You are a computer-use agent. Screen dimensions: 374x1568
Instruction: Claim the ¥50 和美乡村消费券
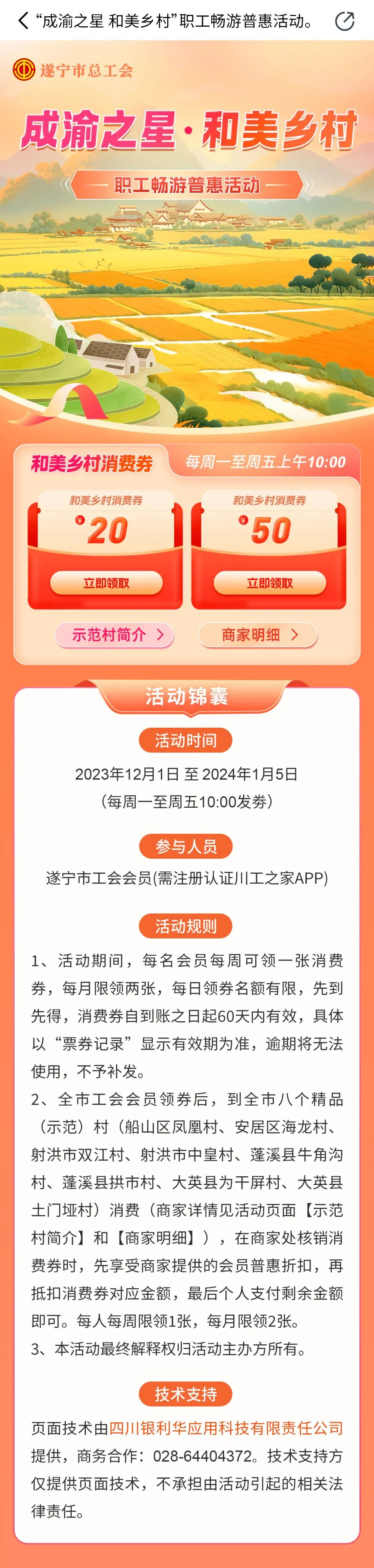pos(269,583)
